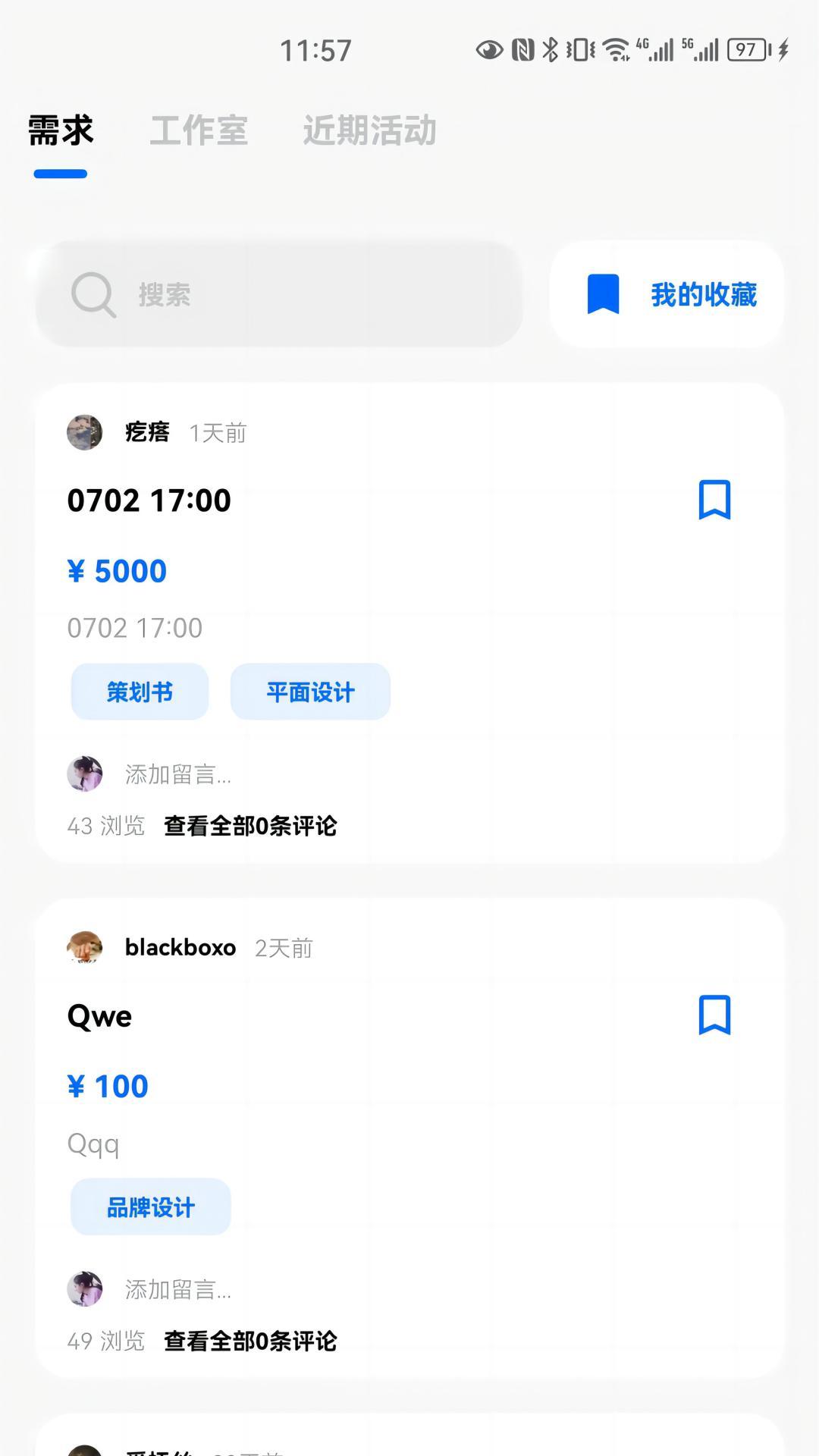Viewport: 819px width, 1456px height.
Task: Open the 搜索 search box
Action: [x=279, y=294]
